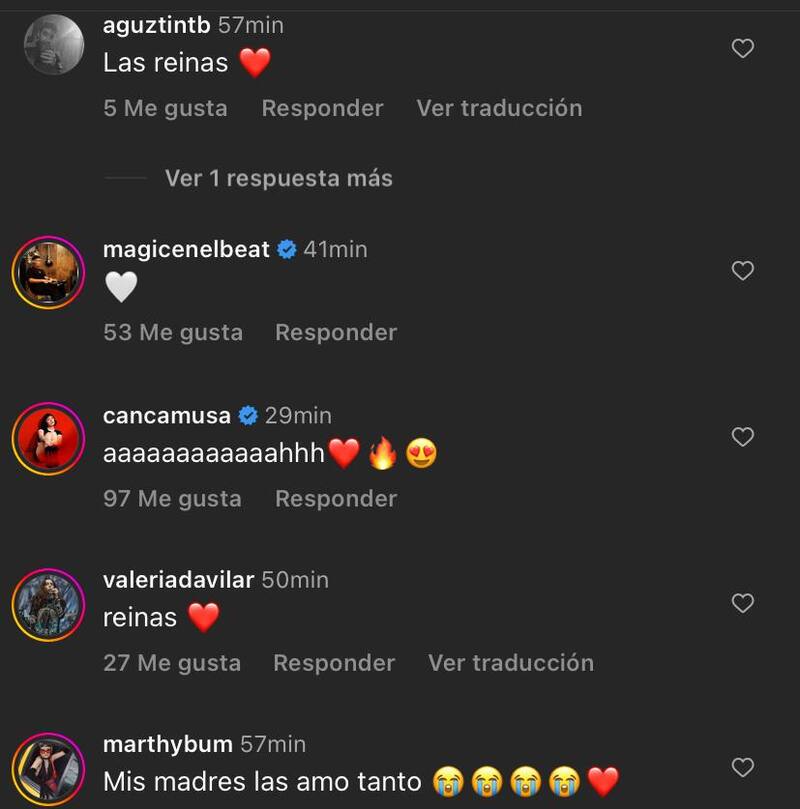Like valeriadavilar's comment
The width and height of the screenshot is (800, 809).
coord(742,603)
